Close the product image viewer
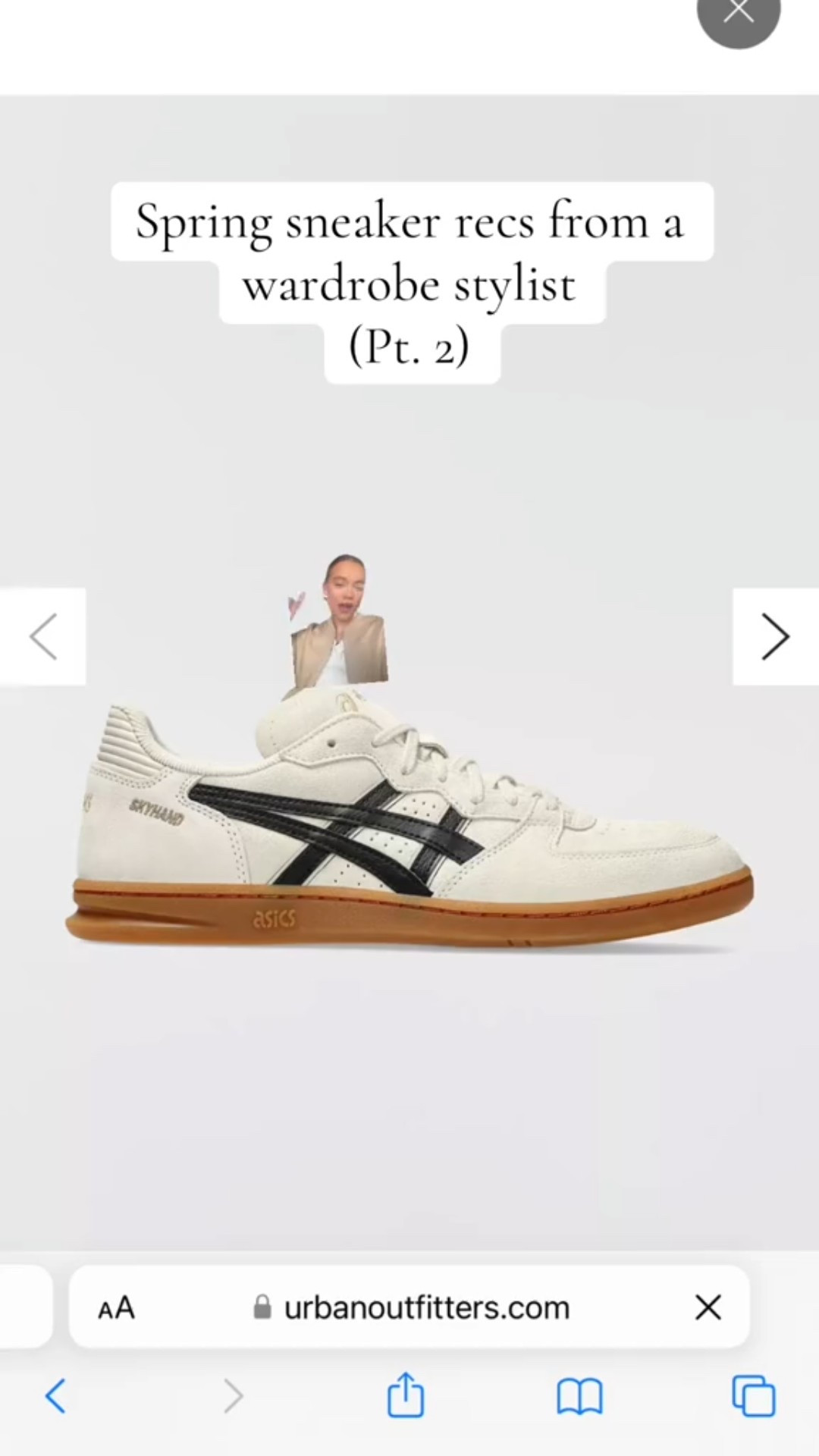The height and width of the screenshot is (1456, 819). coord(738,14)
